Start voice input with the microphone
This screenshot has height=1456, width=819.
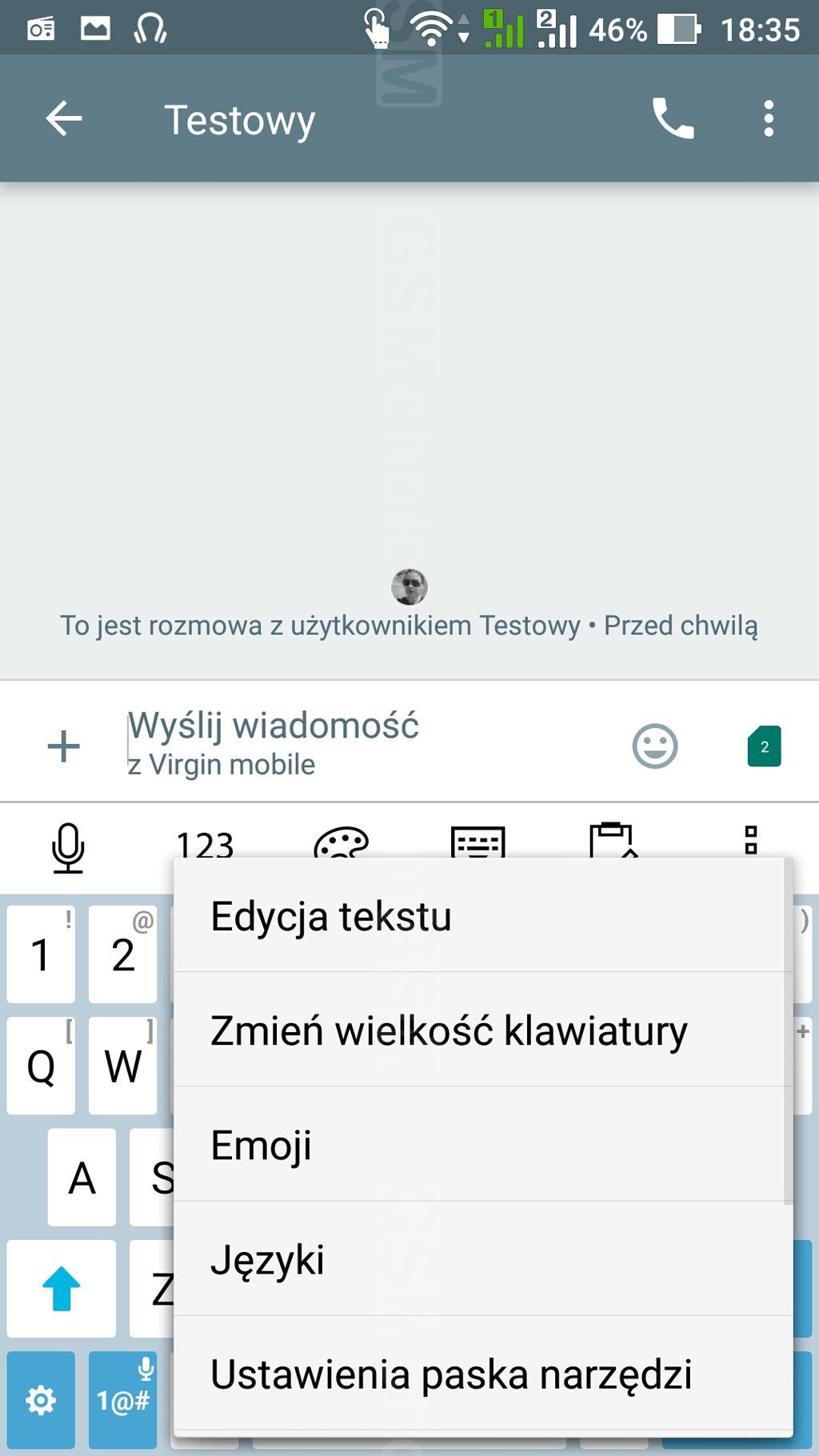pyautogui.click(x=68, y=848)
